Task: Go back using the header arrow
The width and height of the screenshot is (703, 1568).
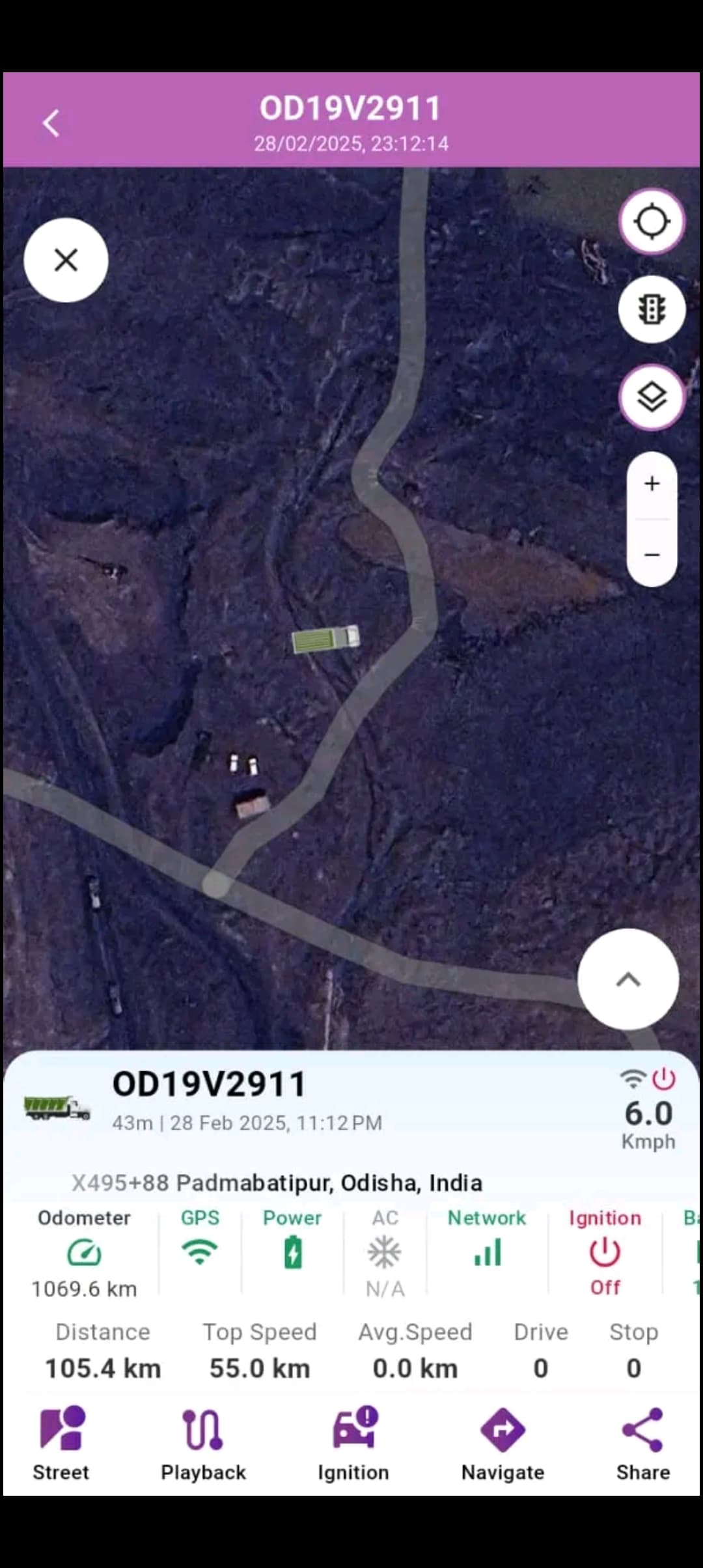Action: [x=51, y=123]
